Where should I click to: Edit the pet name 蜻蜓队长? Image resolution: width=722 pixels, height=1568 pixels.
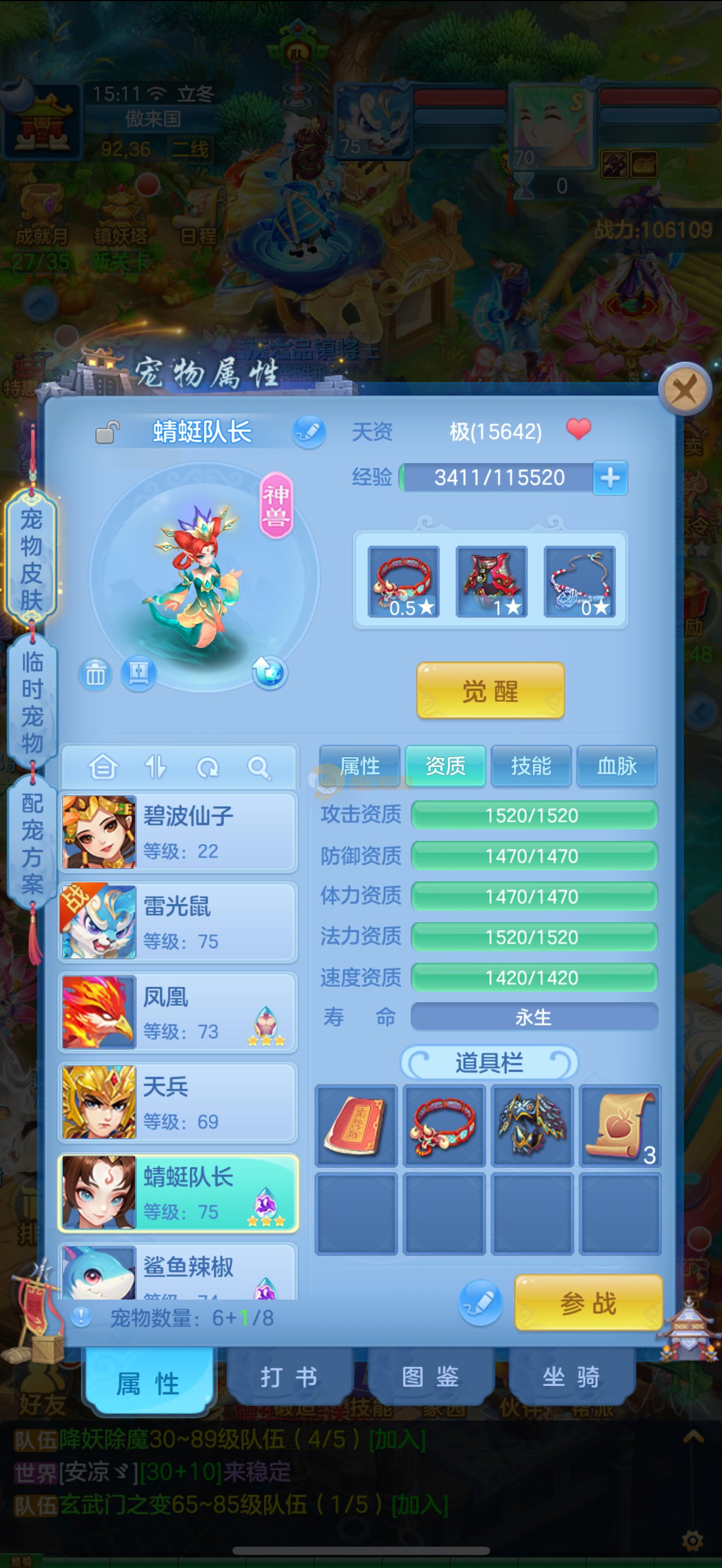tap(309, 432)
